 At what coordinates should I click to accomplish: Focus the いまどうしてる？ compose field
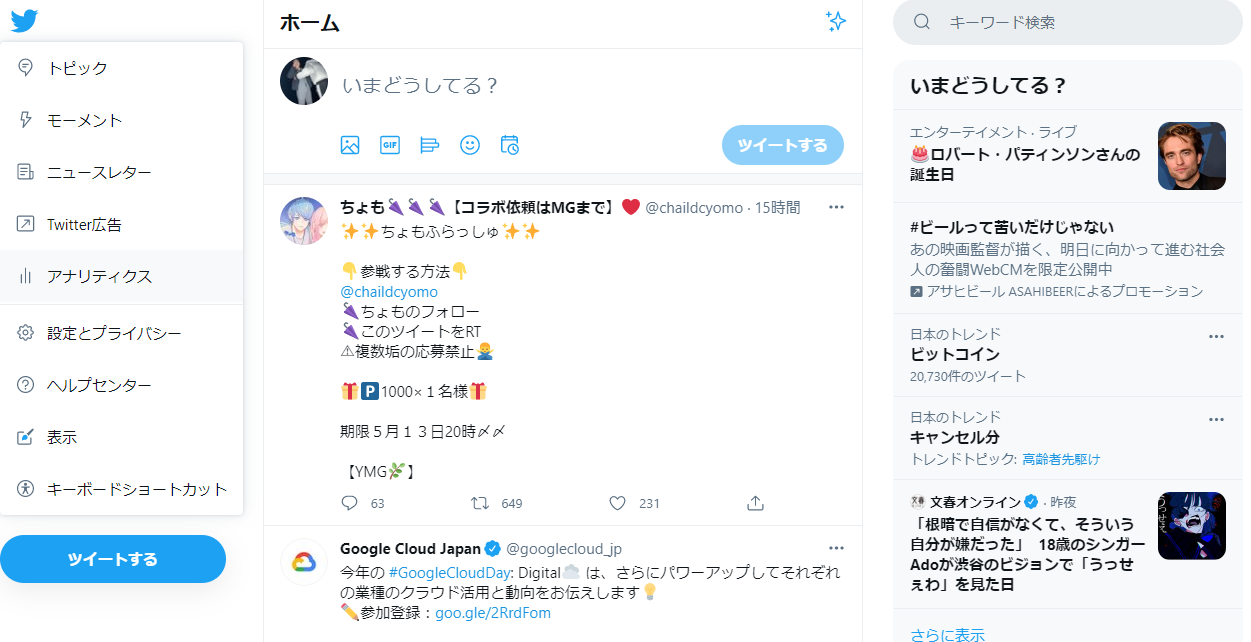(x=580, y=86)
